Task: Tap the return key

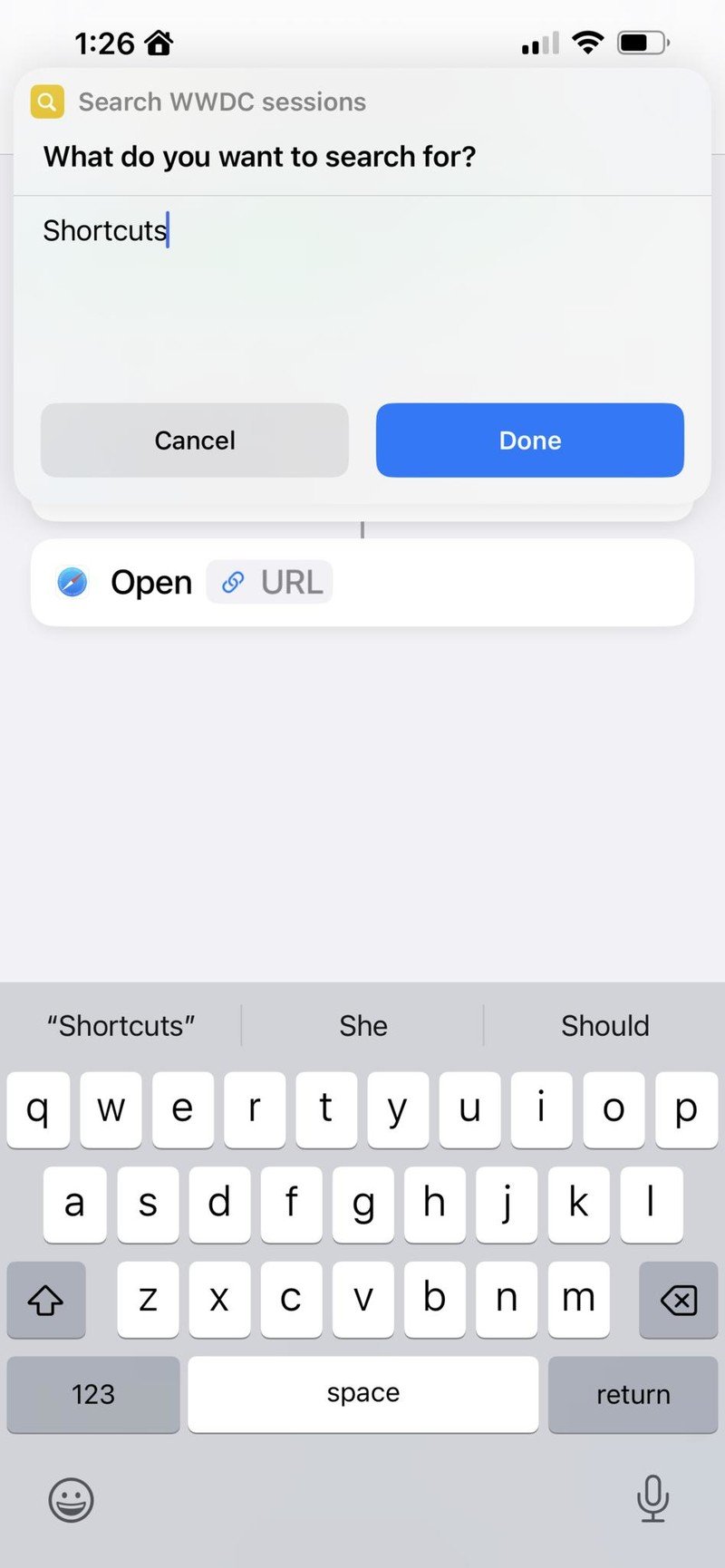Action: pyautogui.click(x=633, y=1394)
